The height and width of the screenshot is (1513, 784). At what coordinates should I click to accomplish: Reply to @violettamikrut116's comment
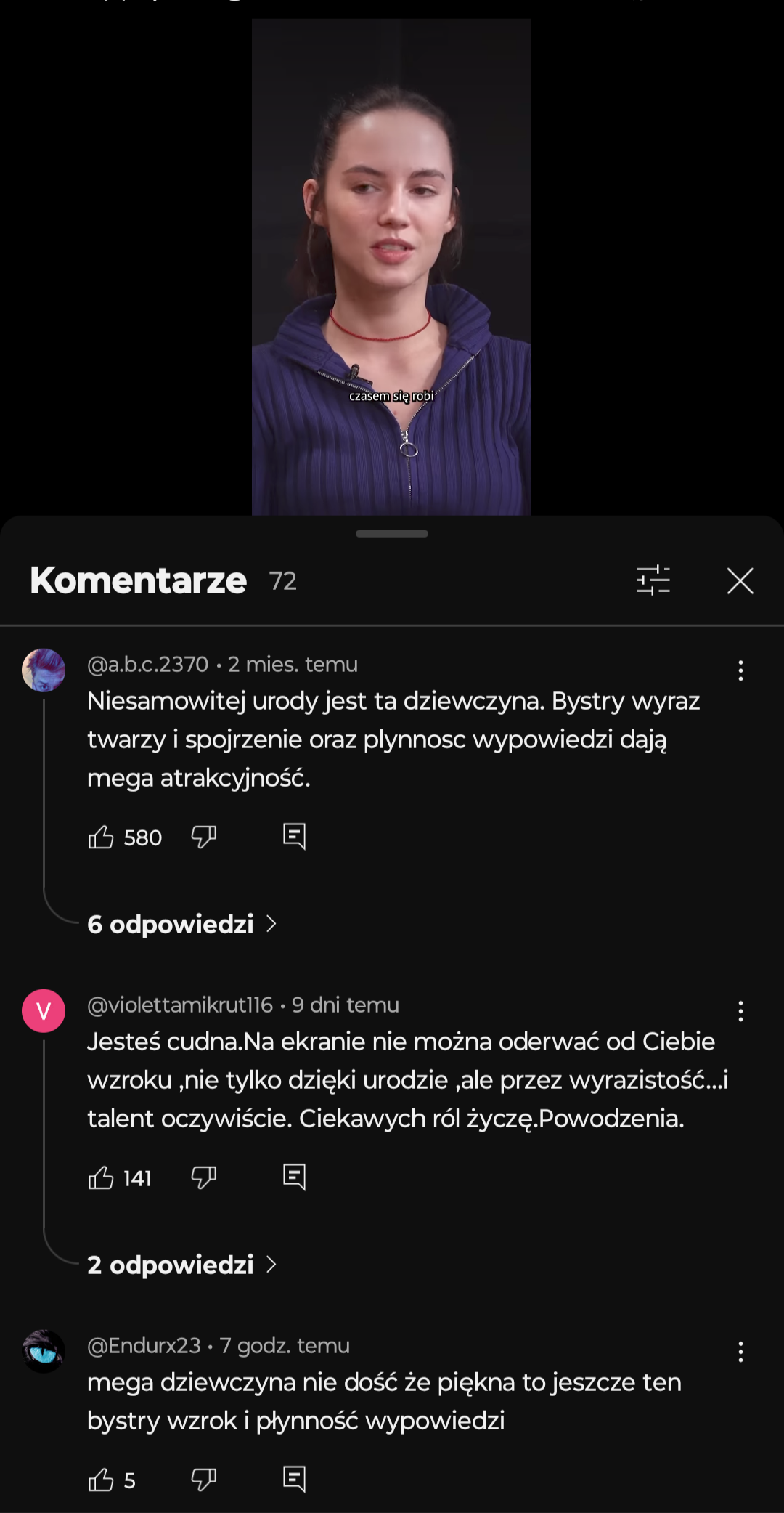point(294,1177)
